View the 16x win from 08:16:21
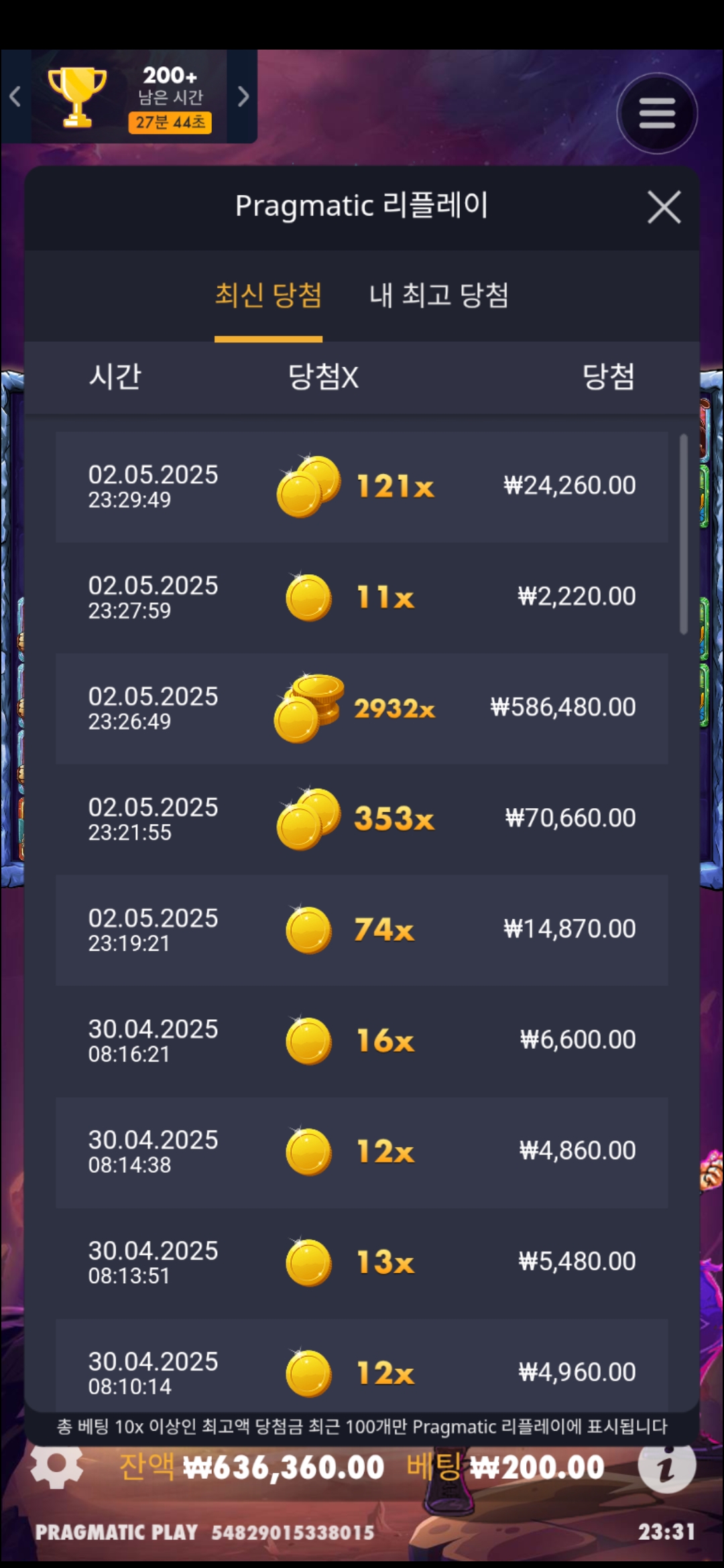The image size is (724, 1568). (362, 1041)
